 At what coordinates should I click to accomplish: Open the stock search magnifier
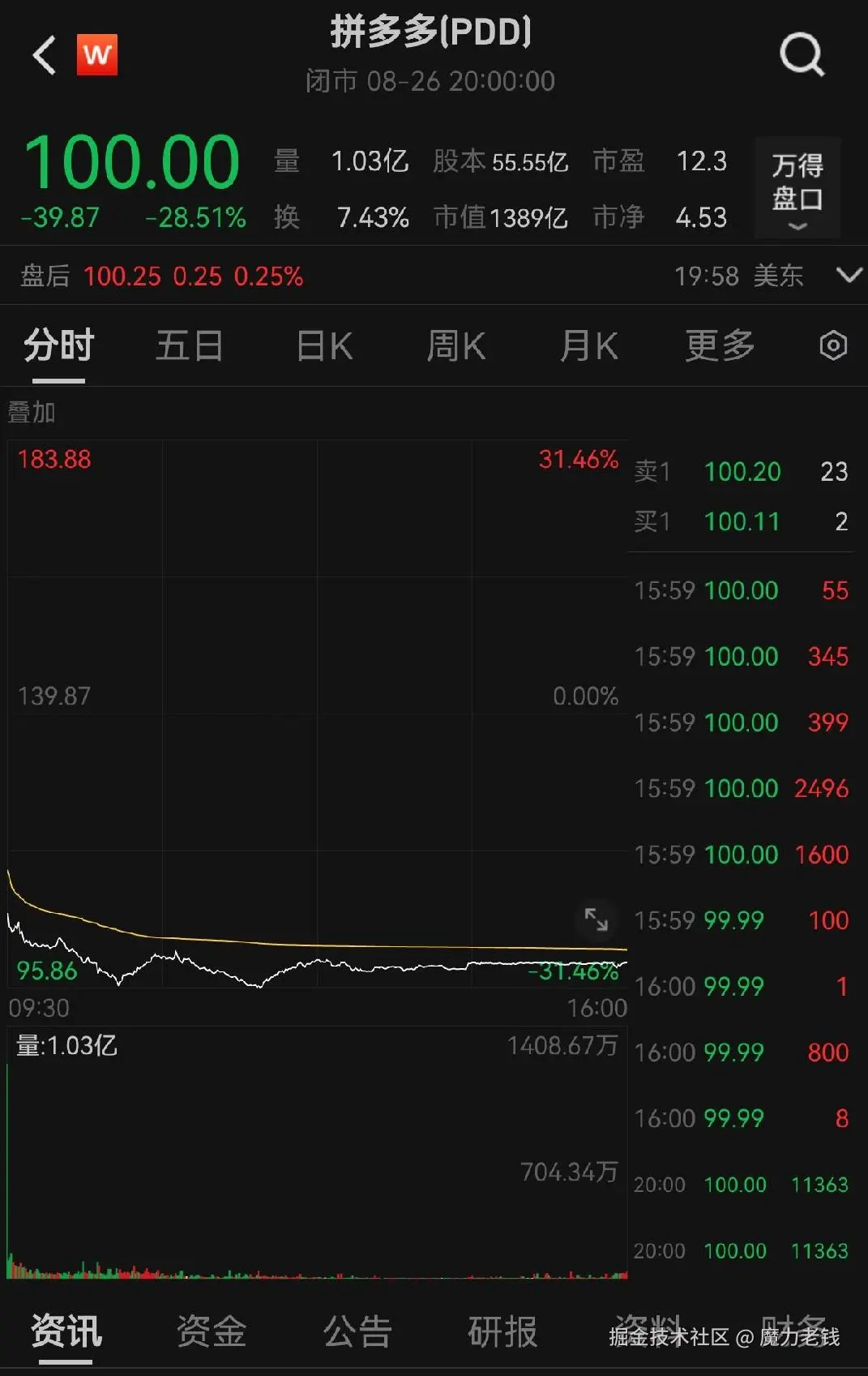(801, 55)
